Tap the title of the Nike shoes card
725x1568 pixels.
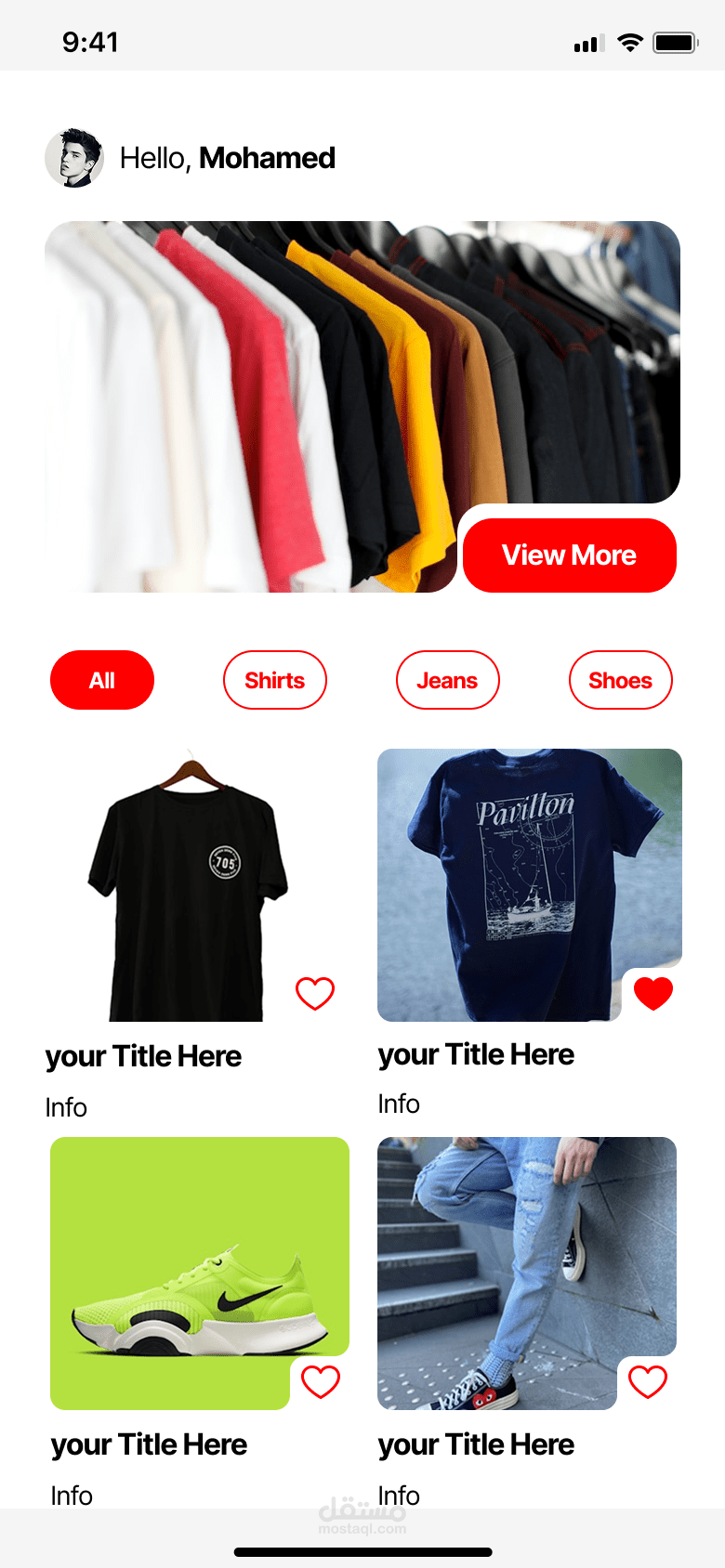tap(149, 1444)
